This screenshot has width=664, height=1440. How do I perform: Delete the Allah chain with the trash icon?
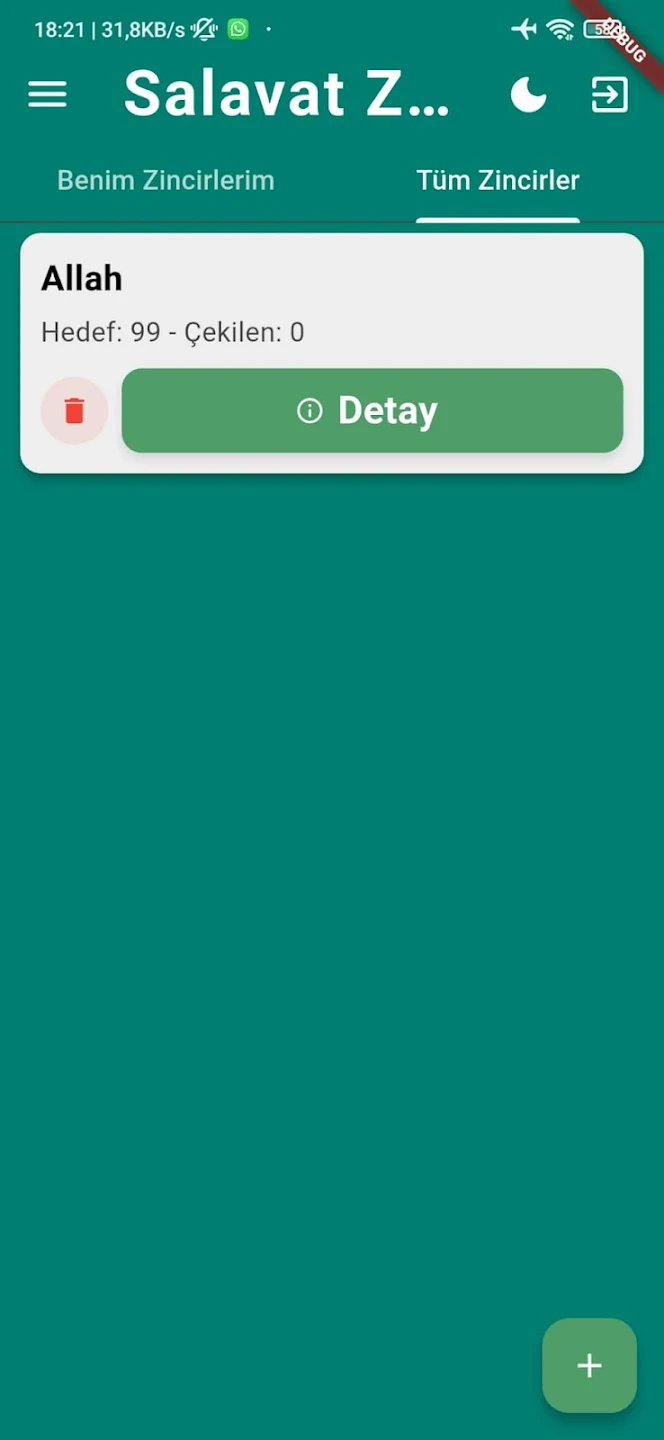click(74, 411)
